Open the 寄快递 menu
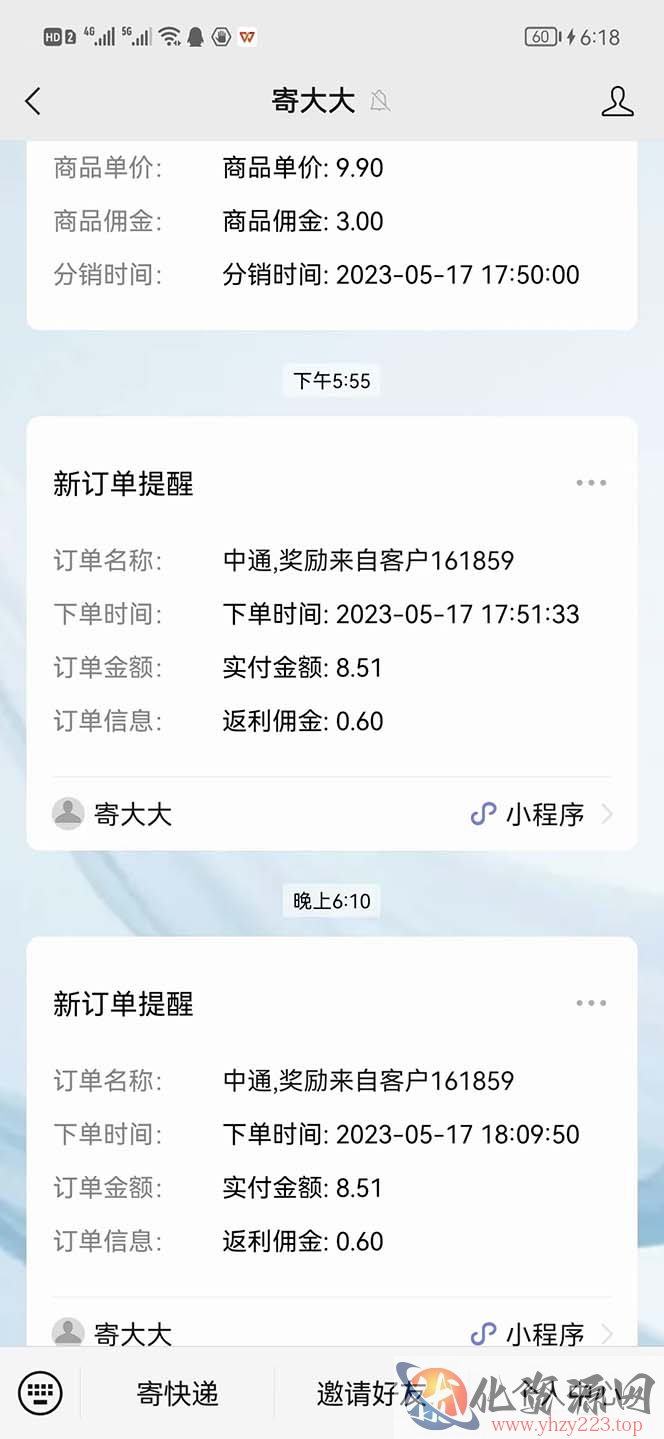Viewport: 664px width, 1439px height. pyautogui.click(x=177, y=1393)
